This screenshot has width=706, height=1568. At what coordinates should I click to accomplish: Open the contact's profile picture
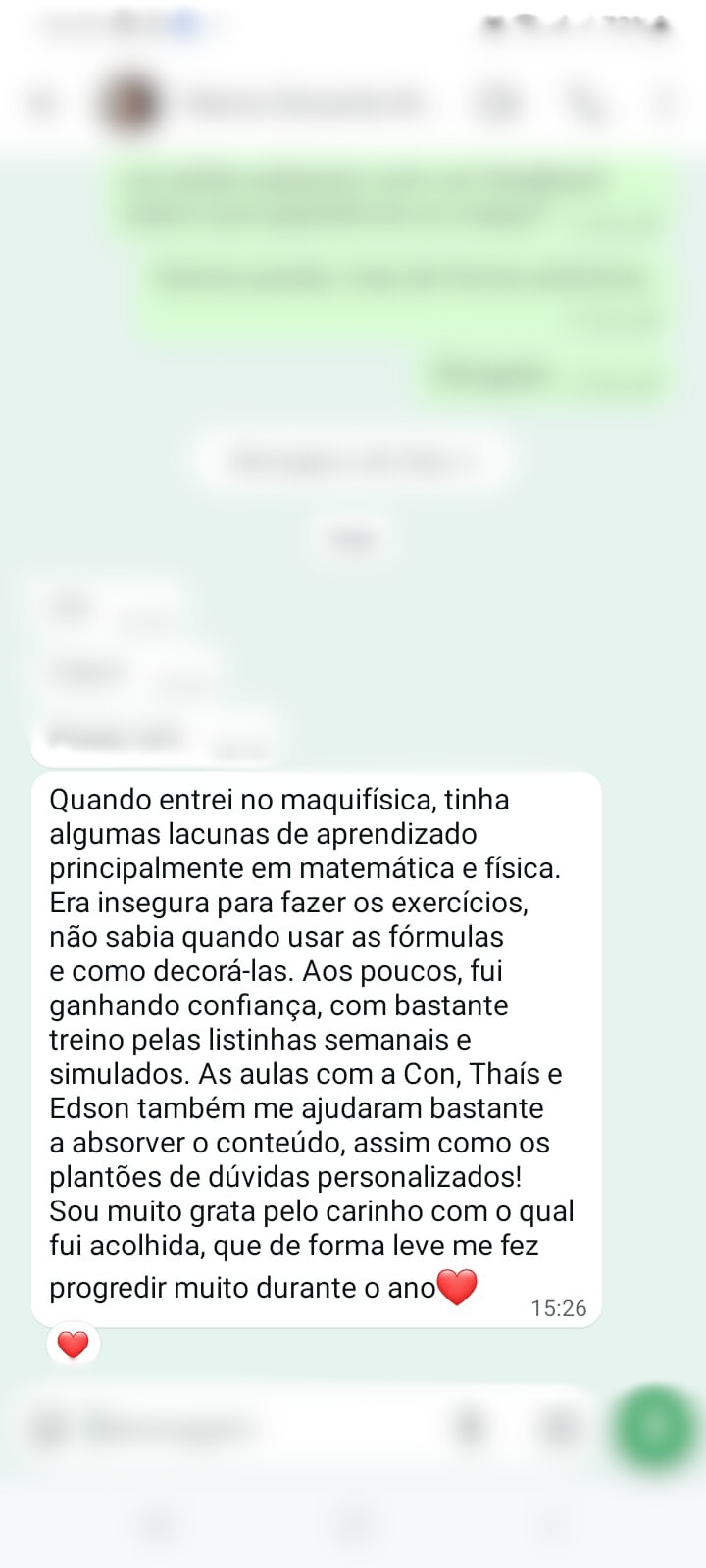[x=130, y=102]
